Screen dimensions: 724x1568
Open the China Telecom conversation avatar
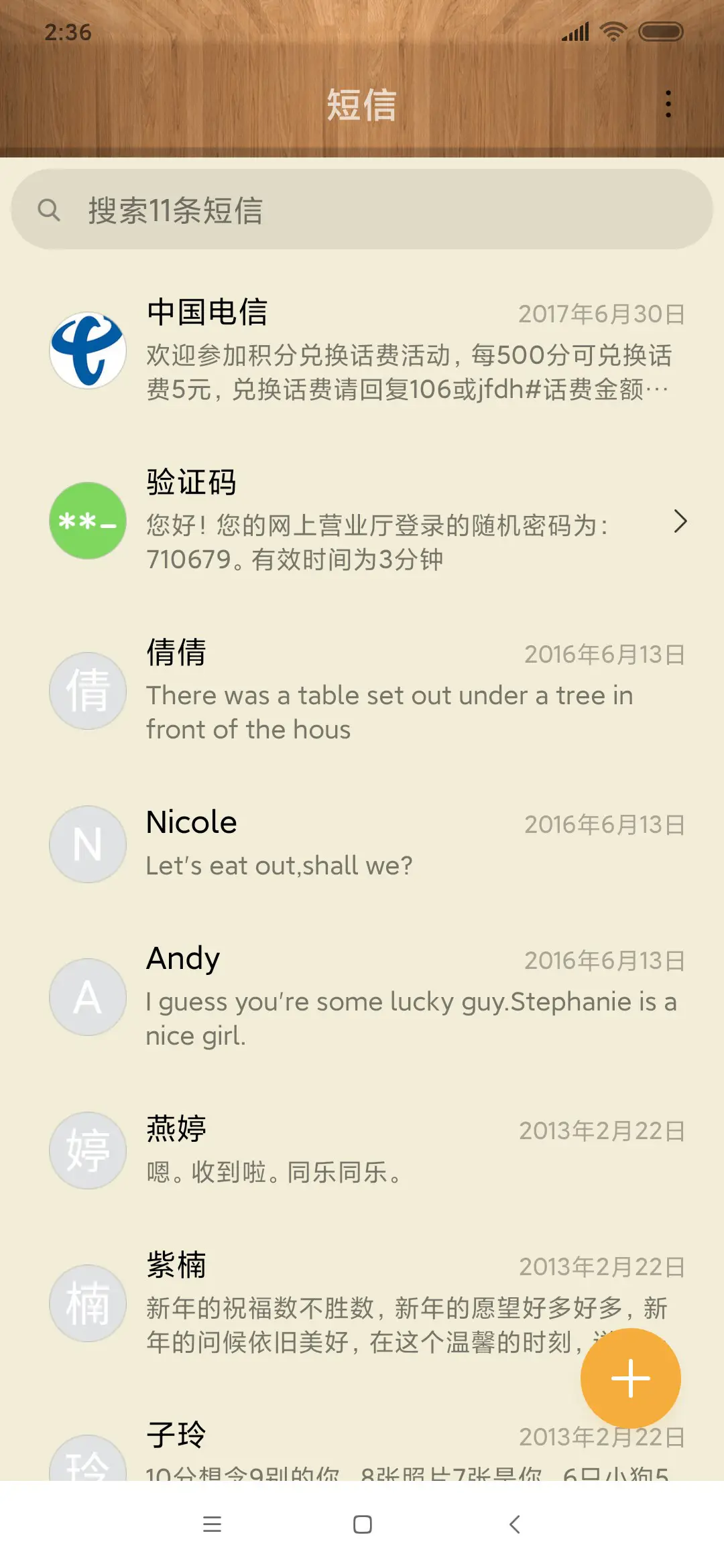pos(87,352)
